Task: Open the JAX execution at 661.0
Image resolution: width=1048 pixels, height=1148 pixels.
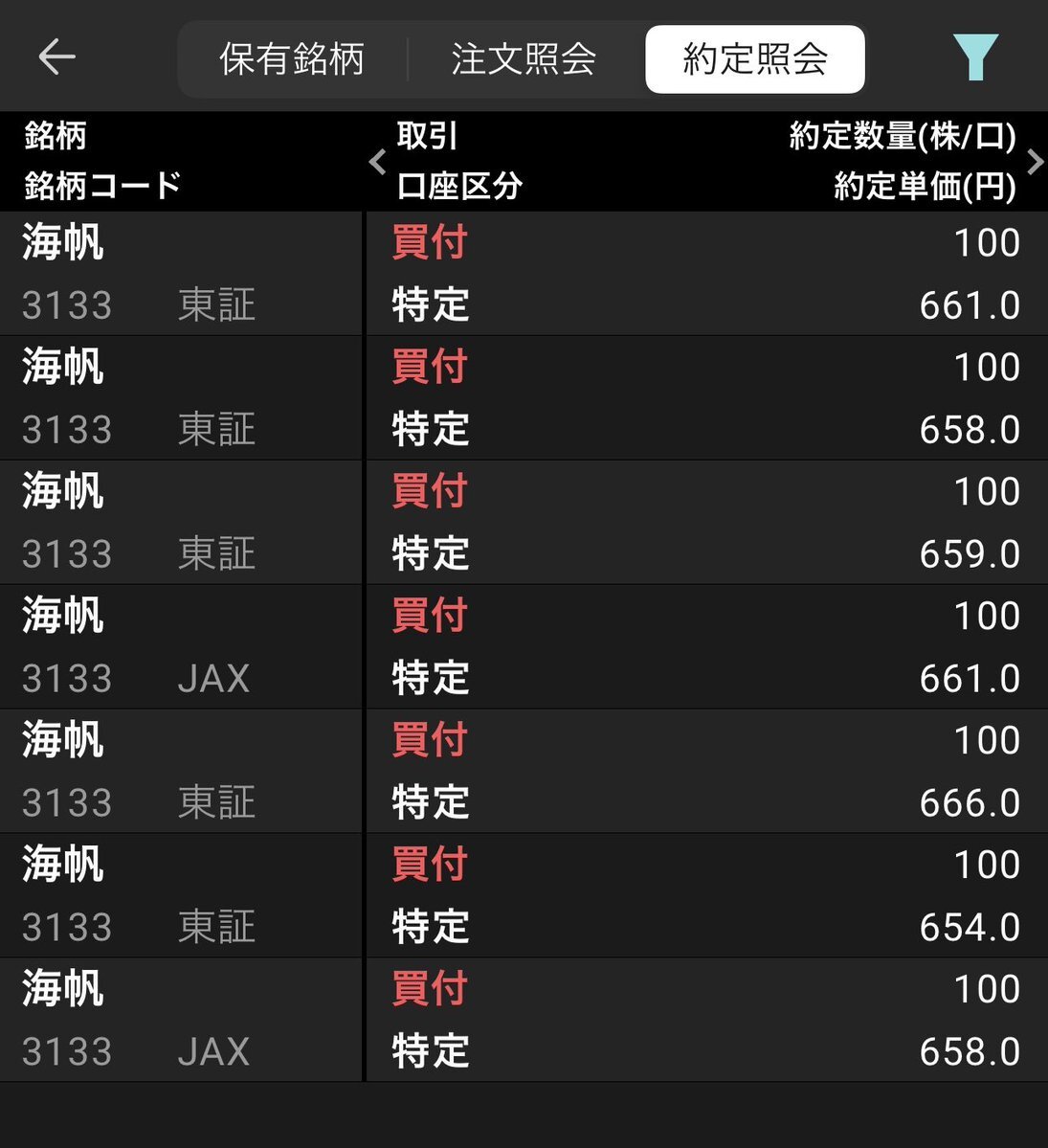Action: [524, 647]
